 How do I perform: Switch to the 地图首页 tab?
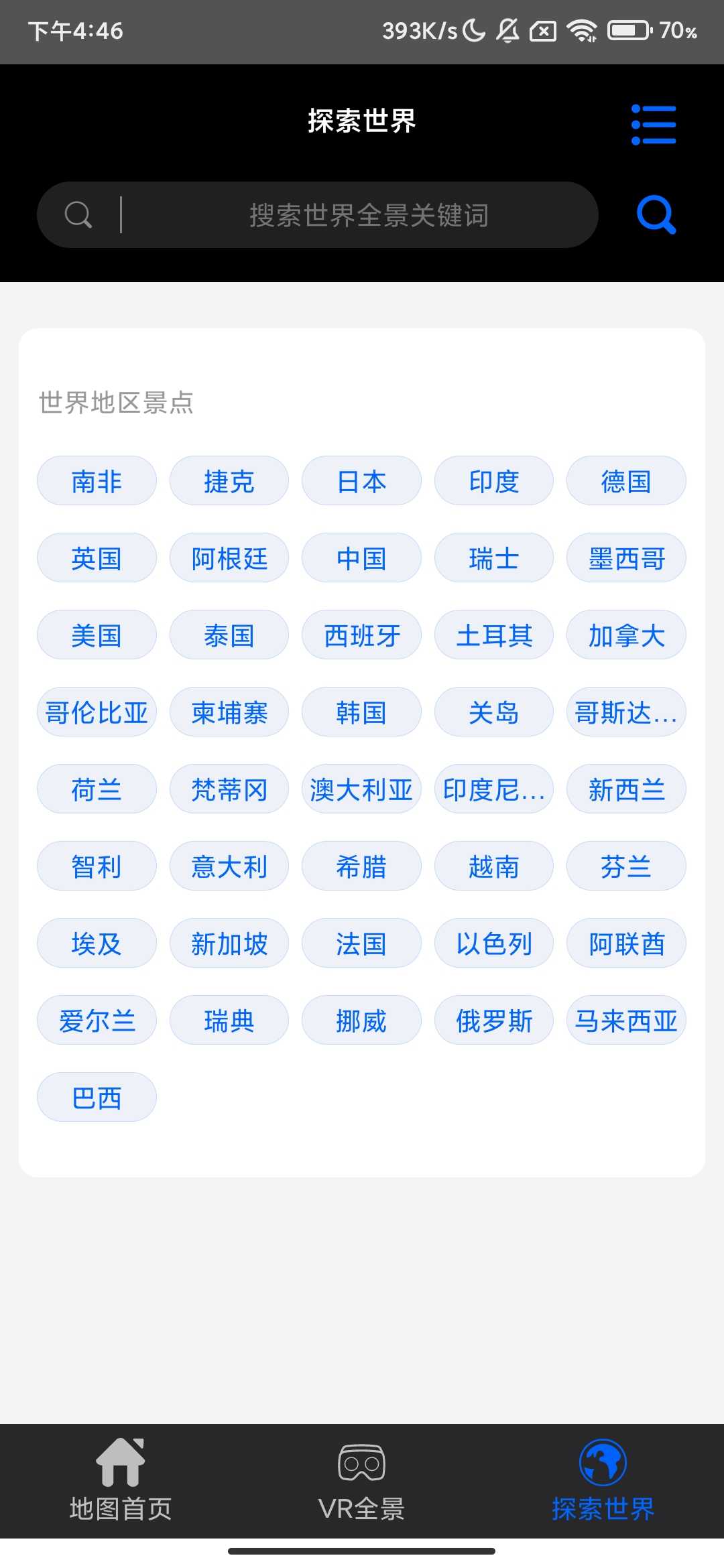click(x=121, y=1481)
